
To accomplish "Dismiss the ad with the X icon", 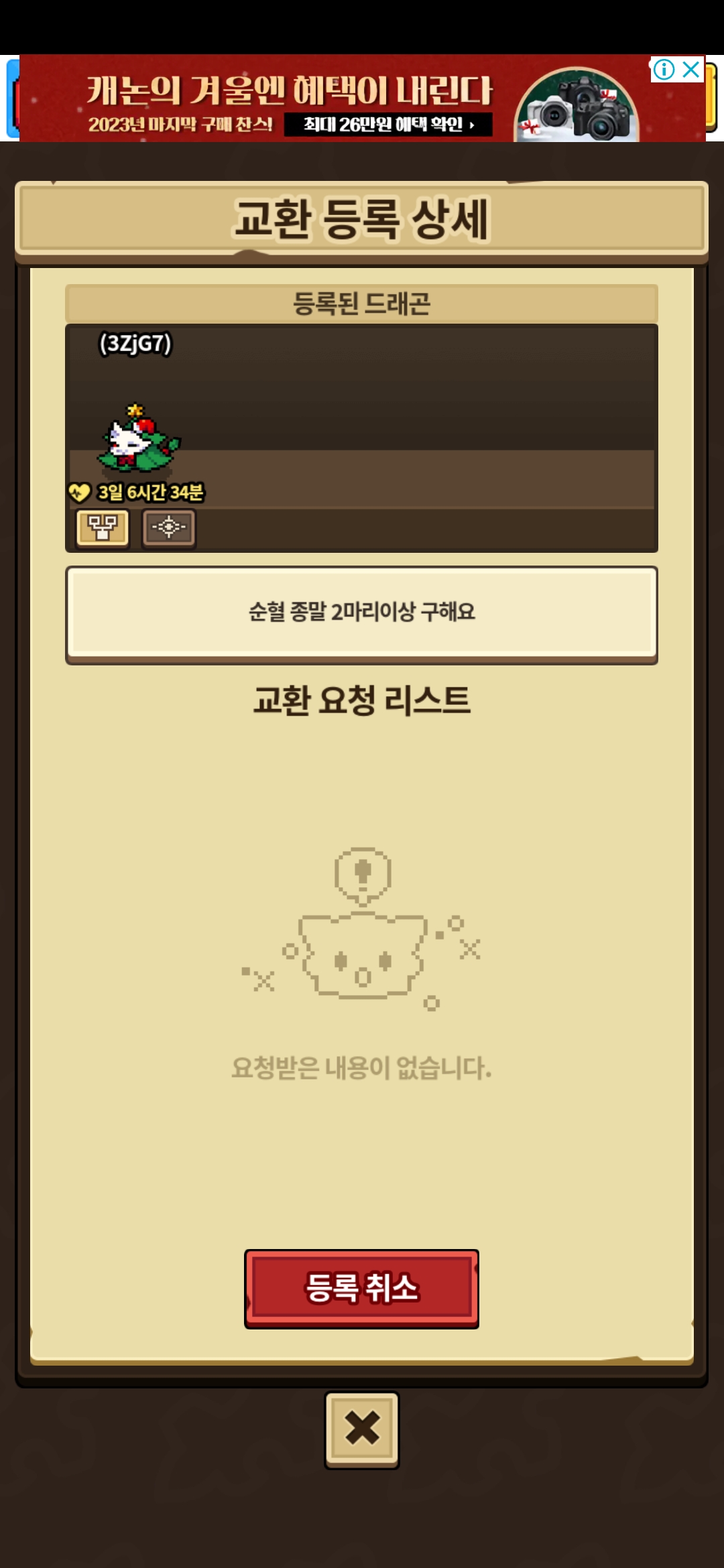I will [691, 70].
